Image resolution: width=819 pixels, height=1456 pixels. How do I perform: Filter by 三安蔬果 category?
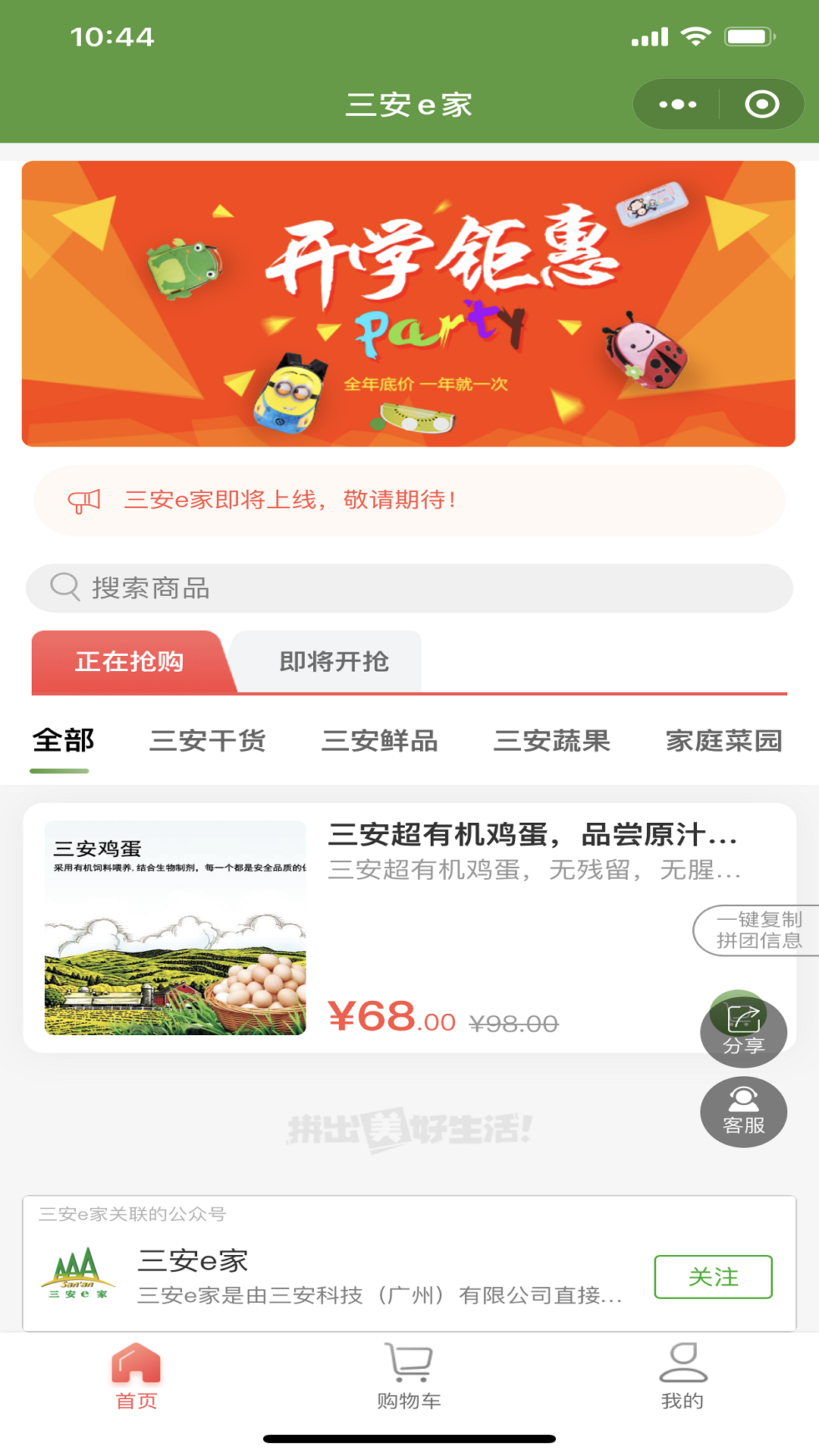[551, 741]
